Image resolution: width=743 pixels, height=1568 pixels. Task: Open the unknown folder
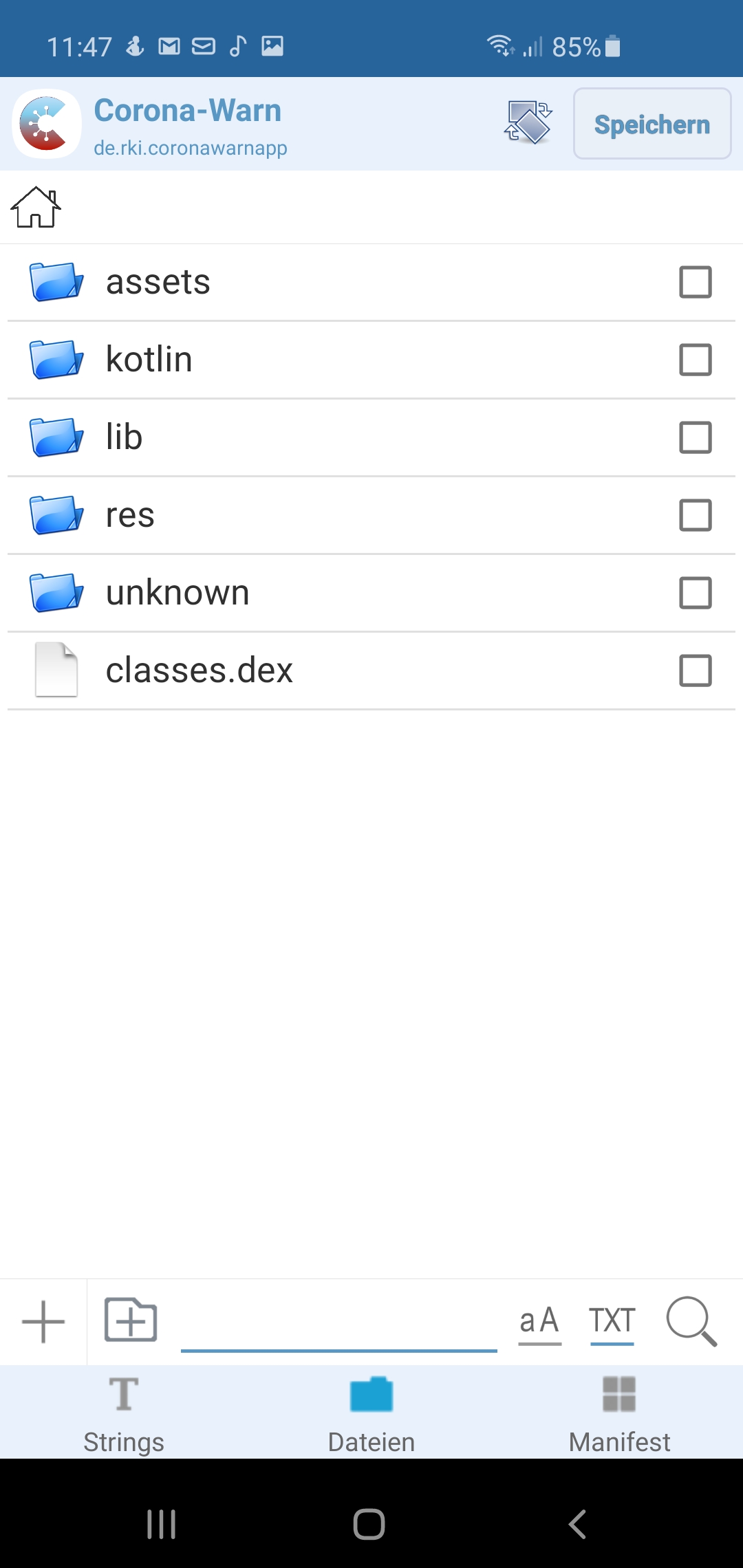371,593
